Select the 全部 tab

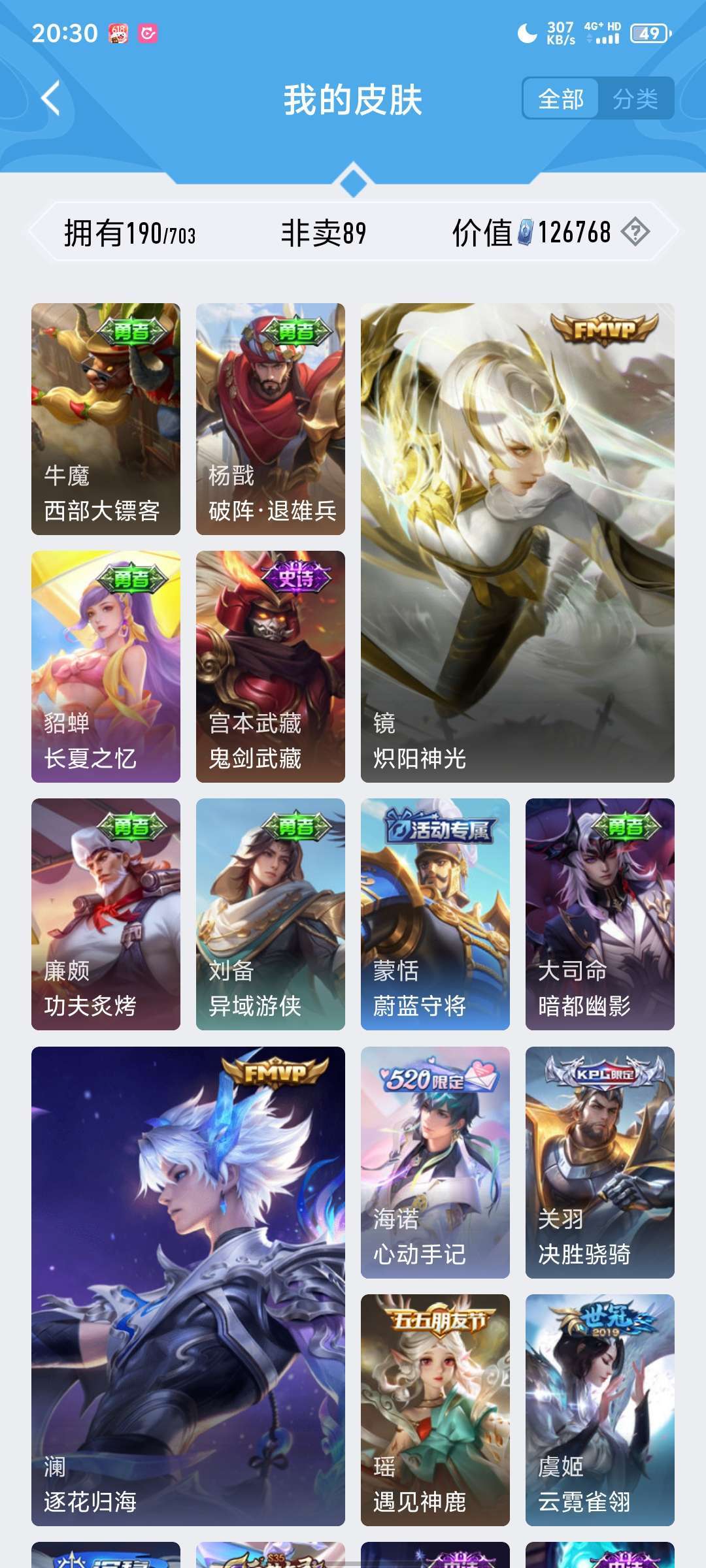tap(561, 99)
